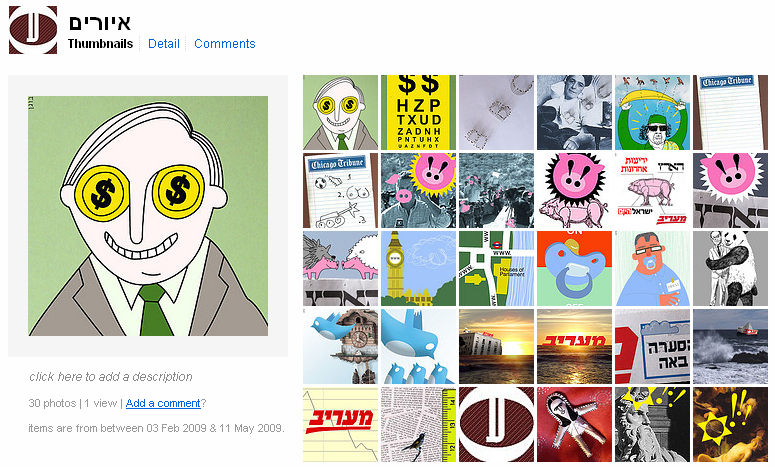Open the man in green turban thumbnail
This screenshot has width=775, height=467.
point(652,112)
